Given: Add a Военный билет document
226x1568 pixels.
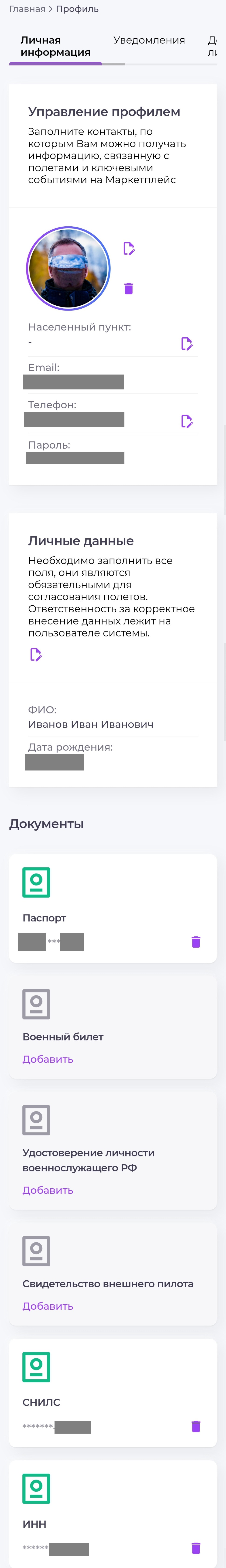Looking at the screenshot, I should [x=48, y=1059].
